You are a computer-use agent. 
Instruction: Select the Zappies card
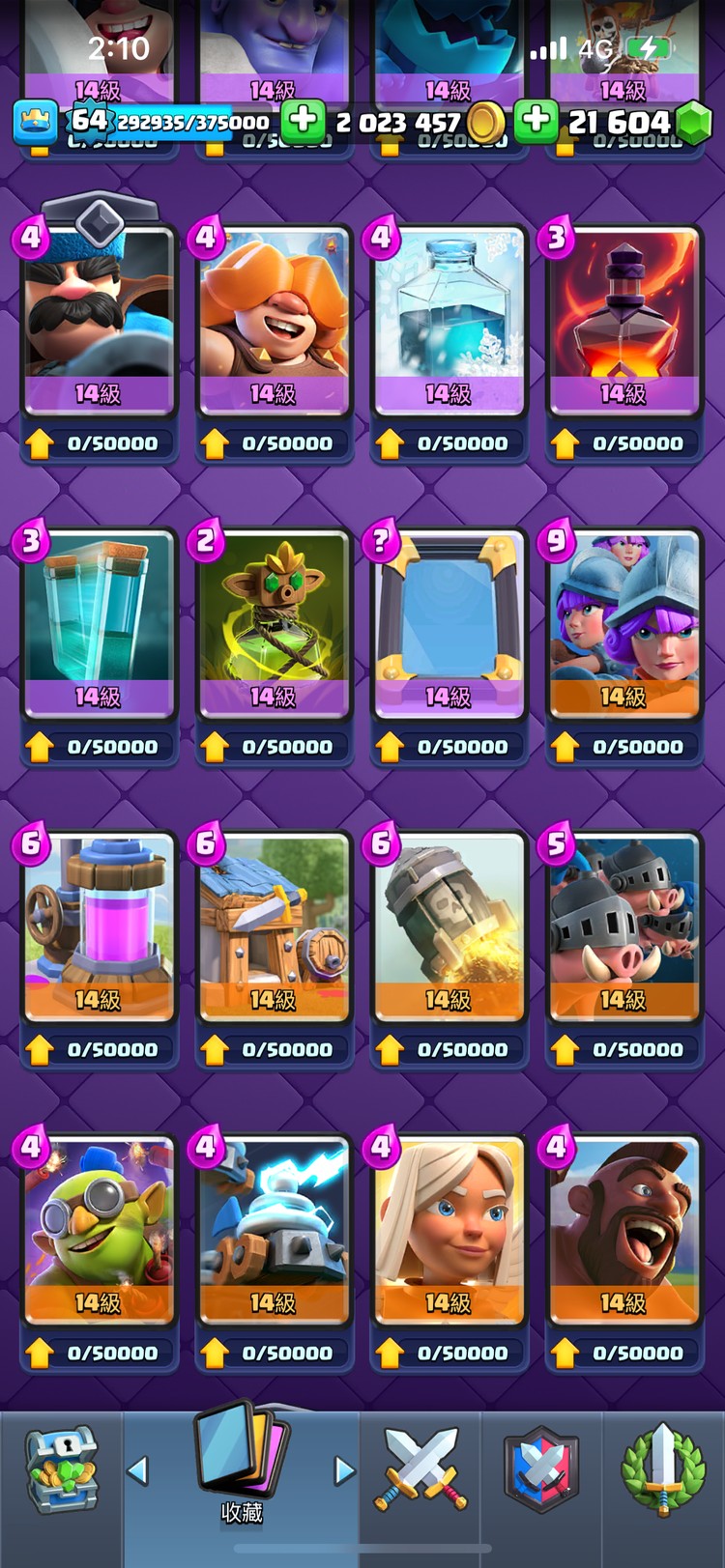tap(273, 1229)
